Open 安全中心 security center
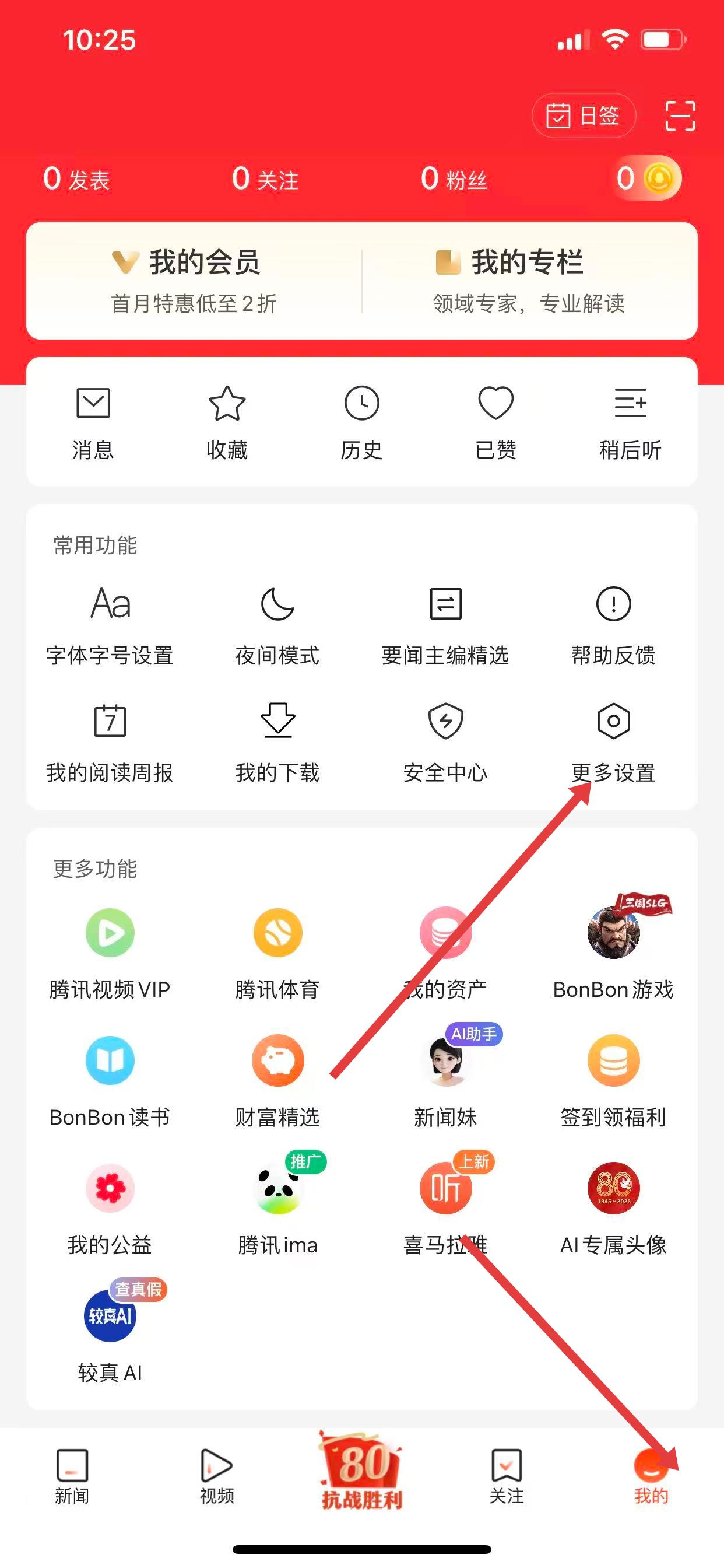 445,741
